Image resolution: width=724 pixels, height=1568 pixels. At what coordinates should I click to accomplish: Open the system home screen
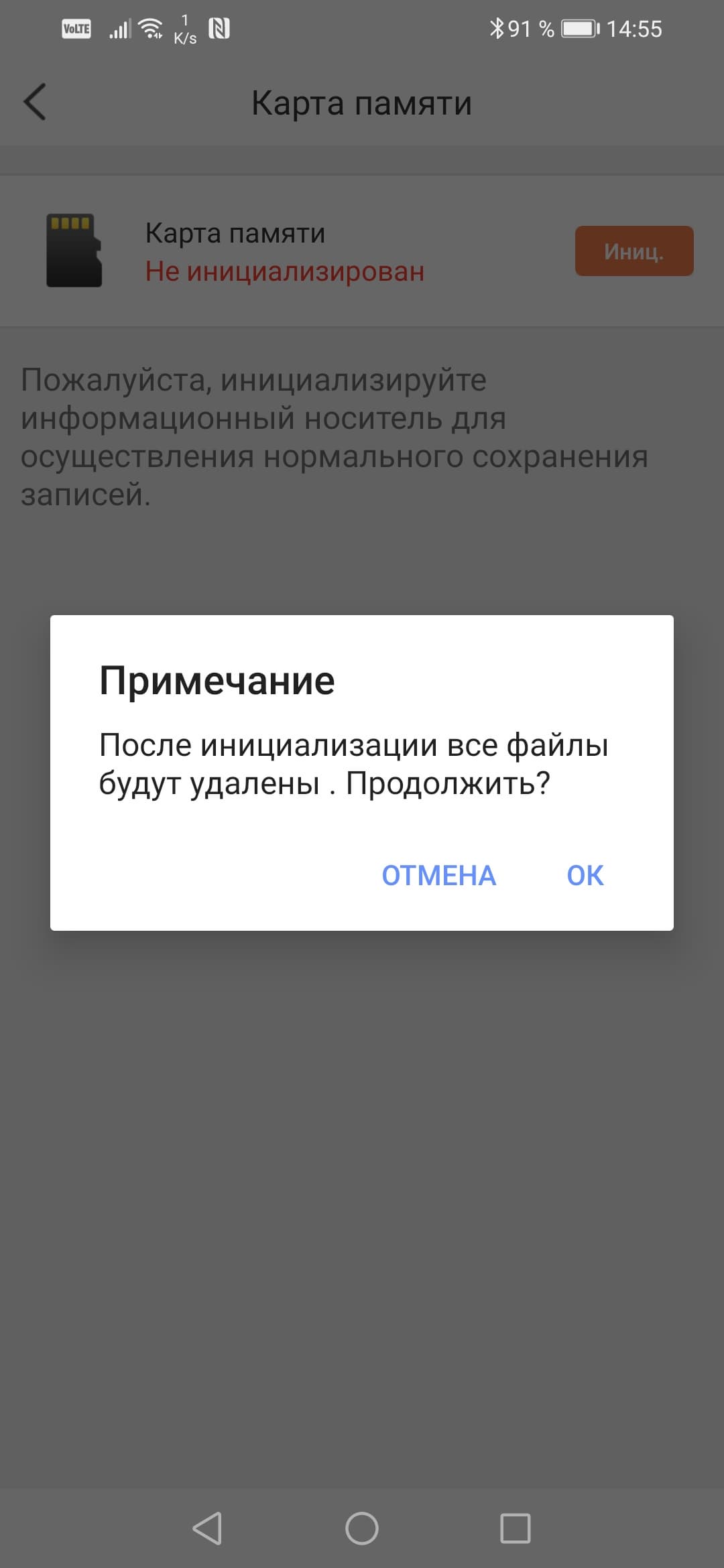click(362, 1528)
